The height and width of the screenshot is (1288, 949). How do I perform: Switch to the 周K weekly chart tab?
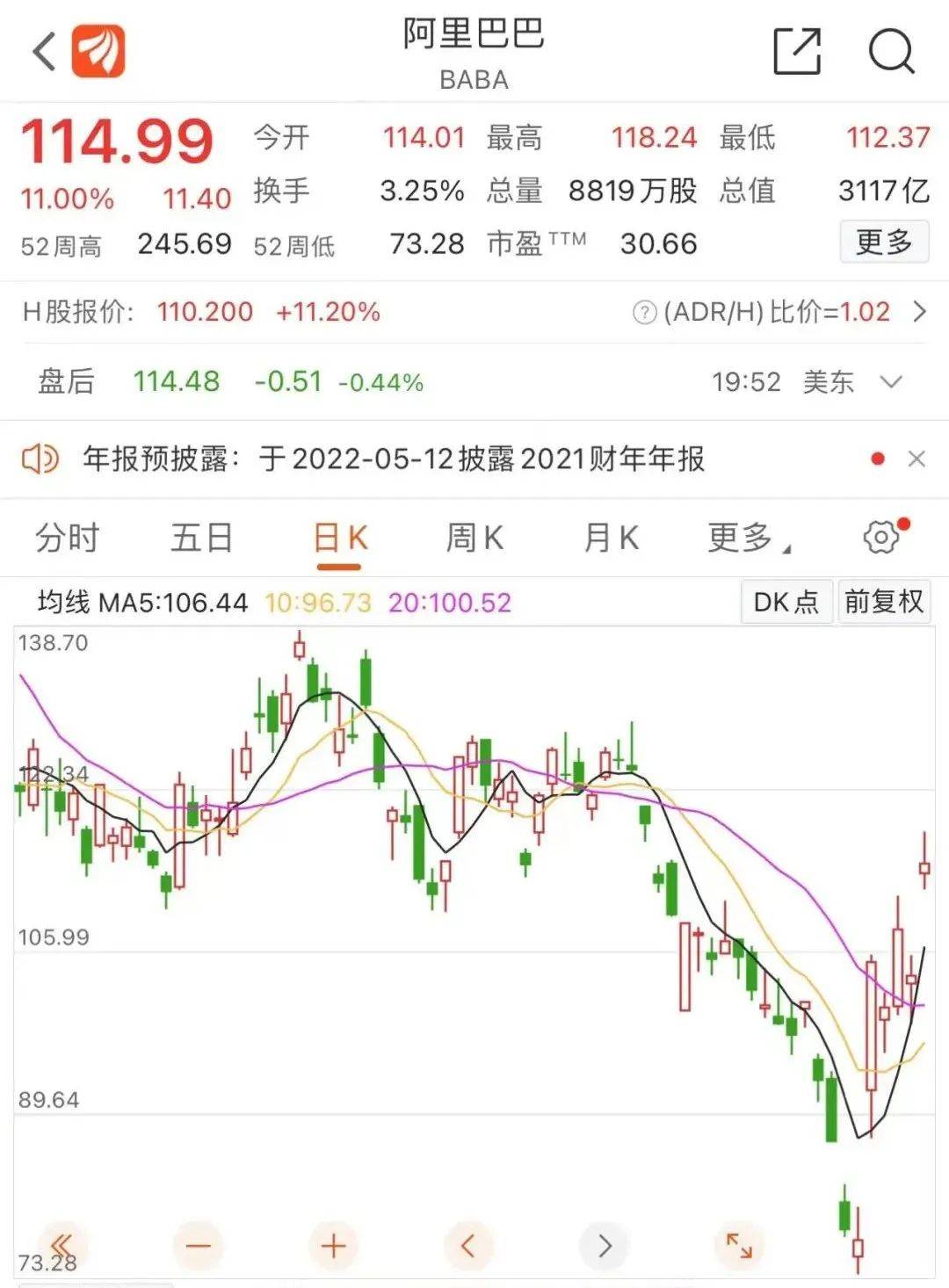(473, 537)
